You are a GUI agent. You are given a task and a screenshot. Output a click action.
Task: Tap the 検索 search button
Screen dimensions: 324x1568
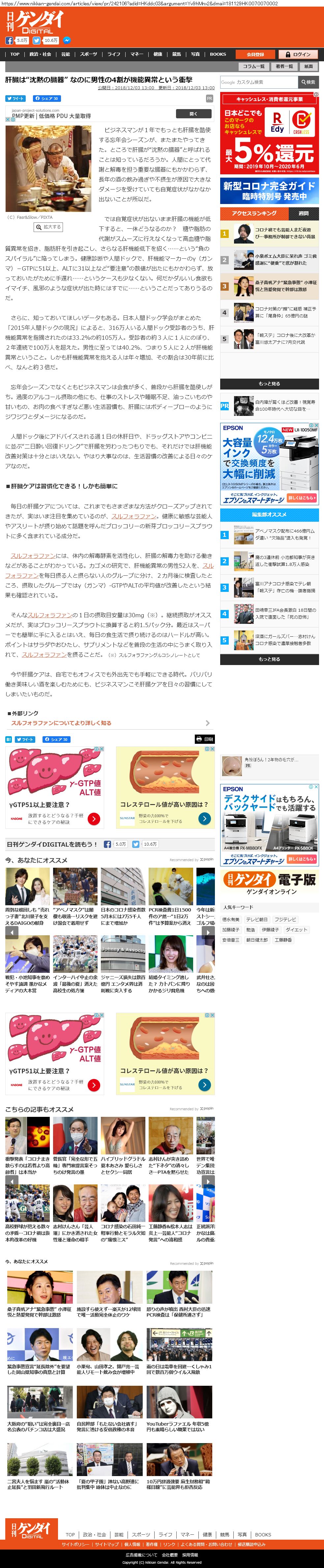pyautogui.click(x=308, y=82)
